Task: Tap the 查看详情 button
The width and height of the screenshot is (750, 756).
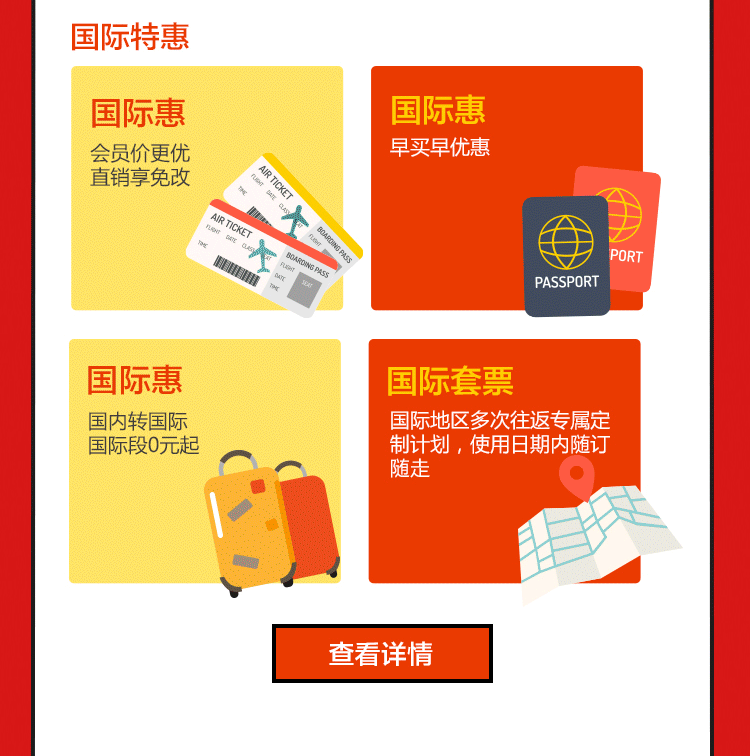Action: click(382, 654)
